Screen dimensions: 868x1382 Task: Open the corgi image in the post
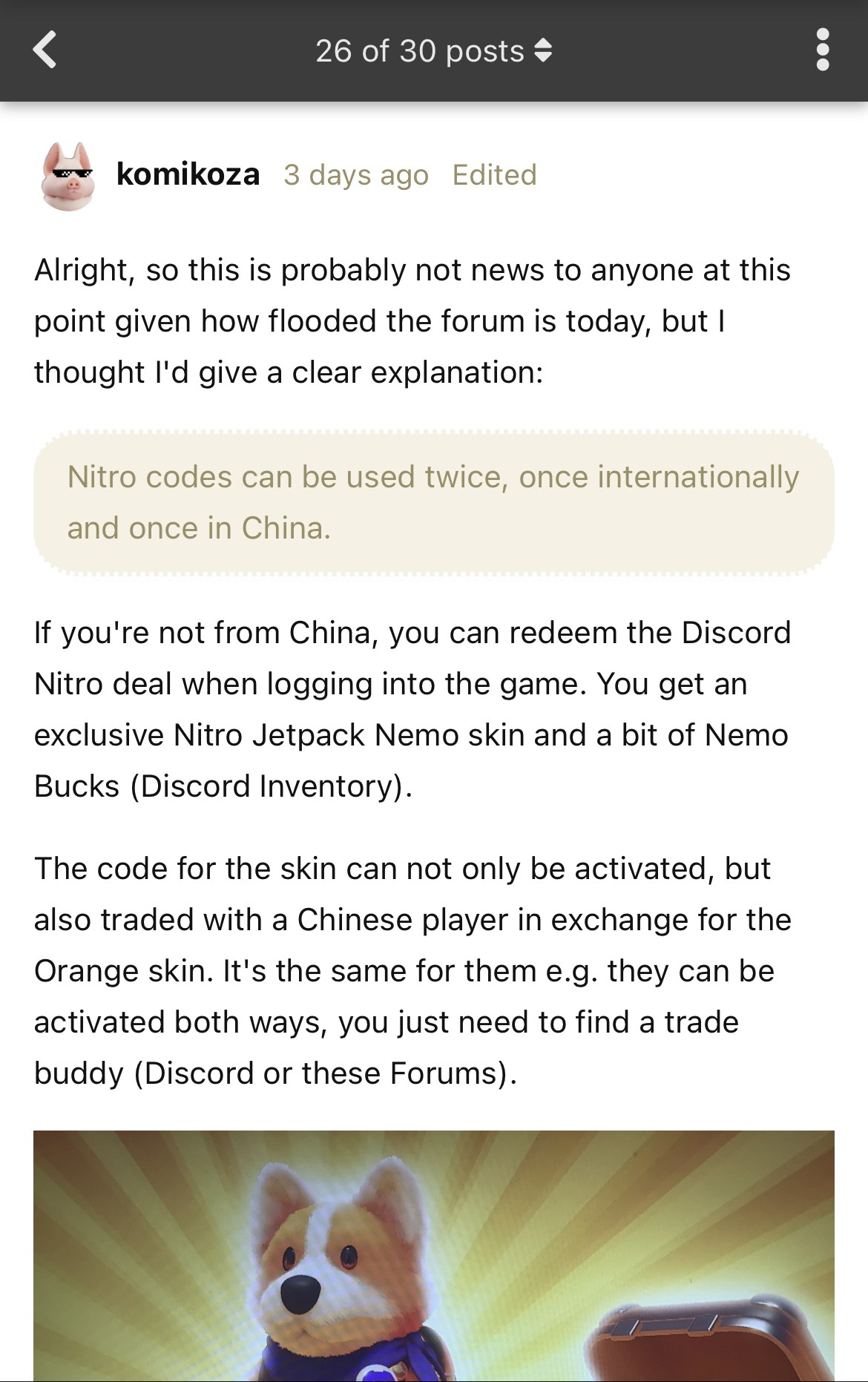point(433,1255)
